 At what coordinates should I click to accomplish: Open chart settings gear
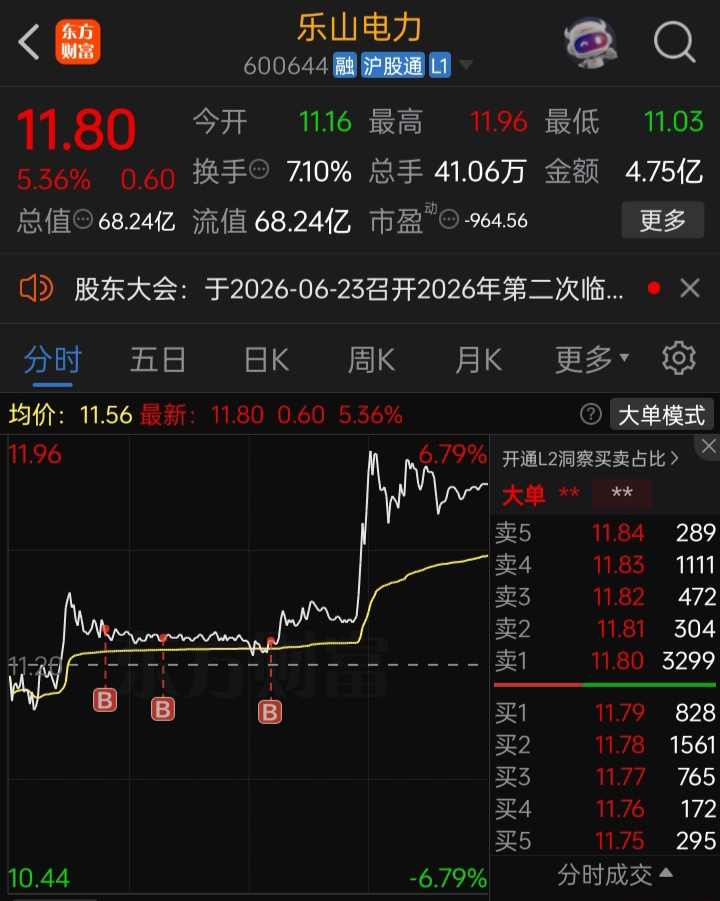[x=679, y=359]
